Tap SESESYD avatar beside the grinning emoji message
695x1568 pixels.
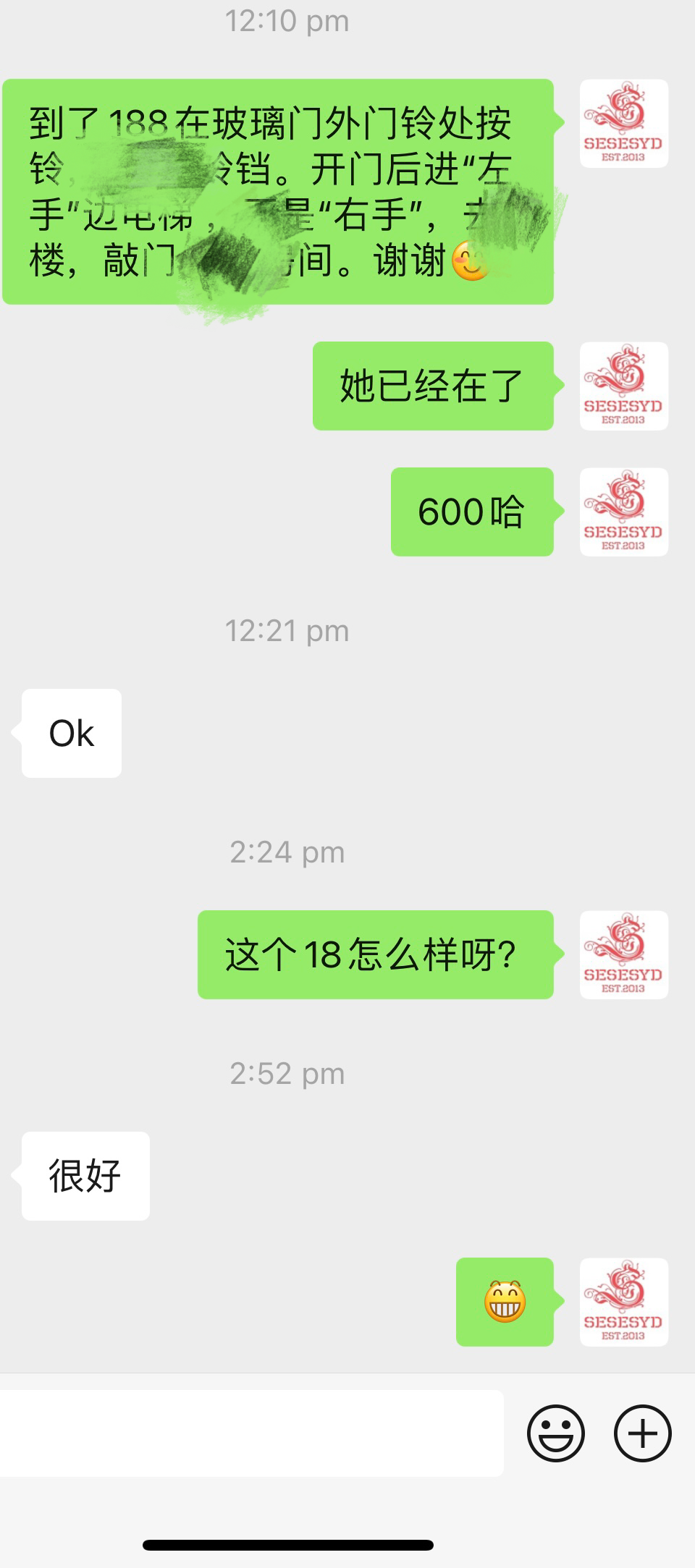pyautogui.click(x=623, y=1302)
